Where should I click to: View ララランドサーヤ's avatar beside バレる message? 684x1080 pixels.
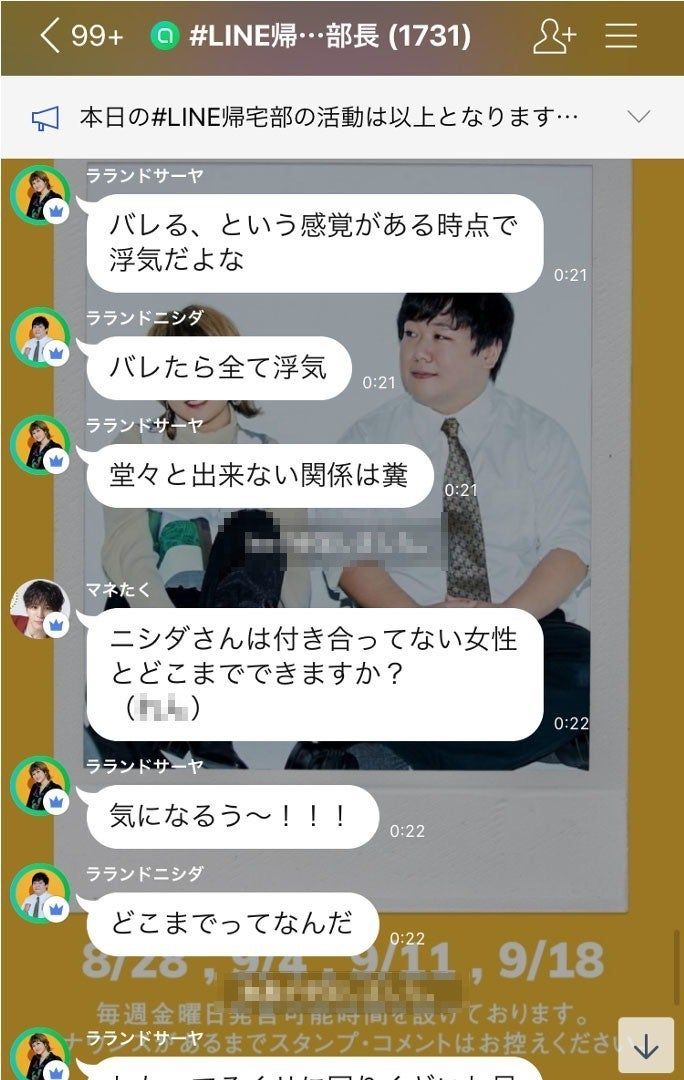tap(40, 196)
